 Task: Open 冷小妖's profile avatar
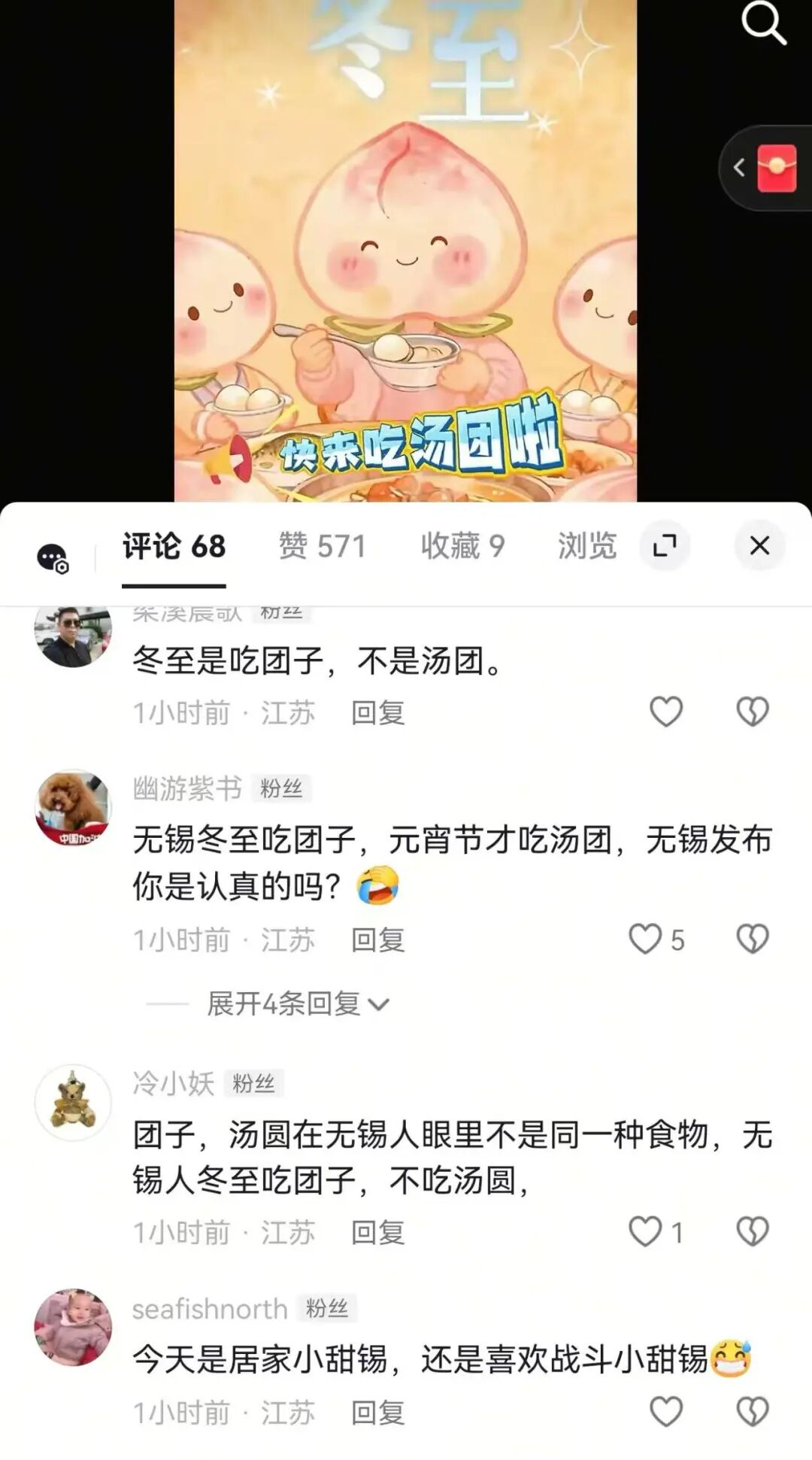(73, 1102)
